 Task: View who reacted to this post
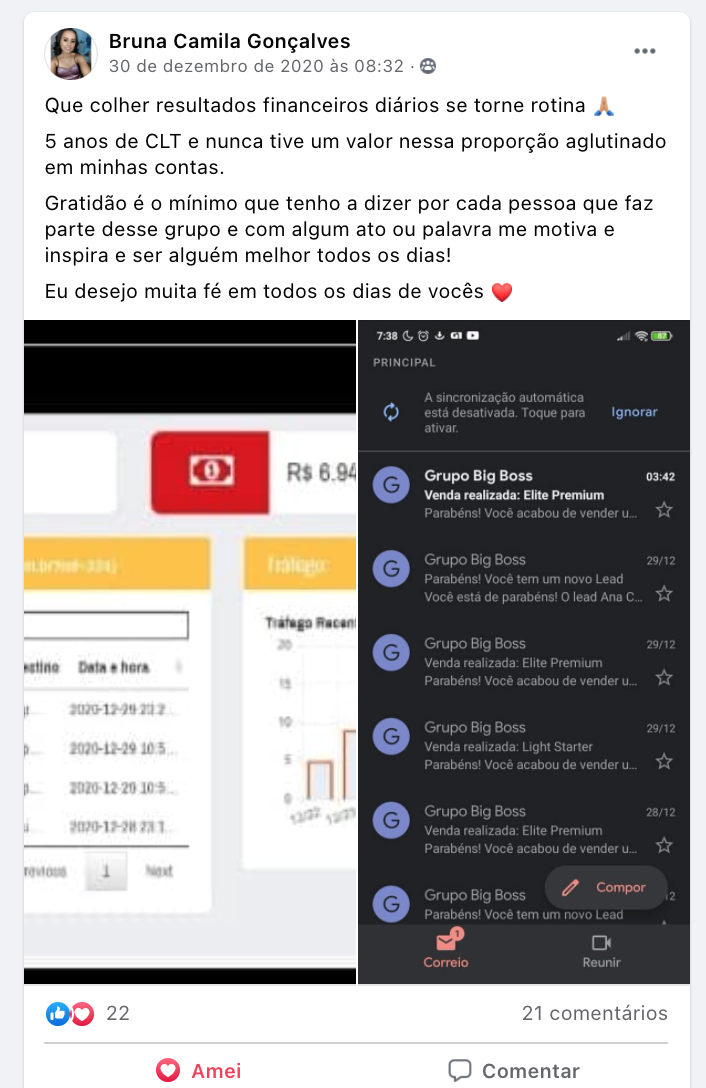88,1013
